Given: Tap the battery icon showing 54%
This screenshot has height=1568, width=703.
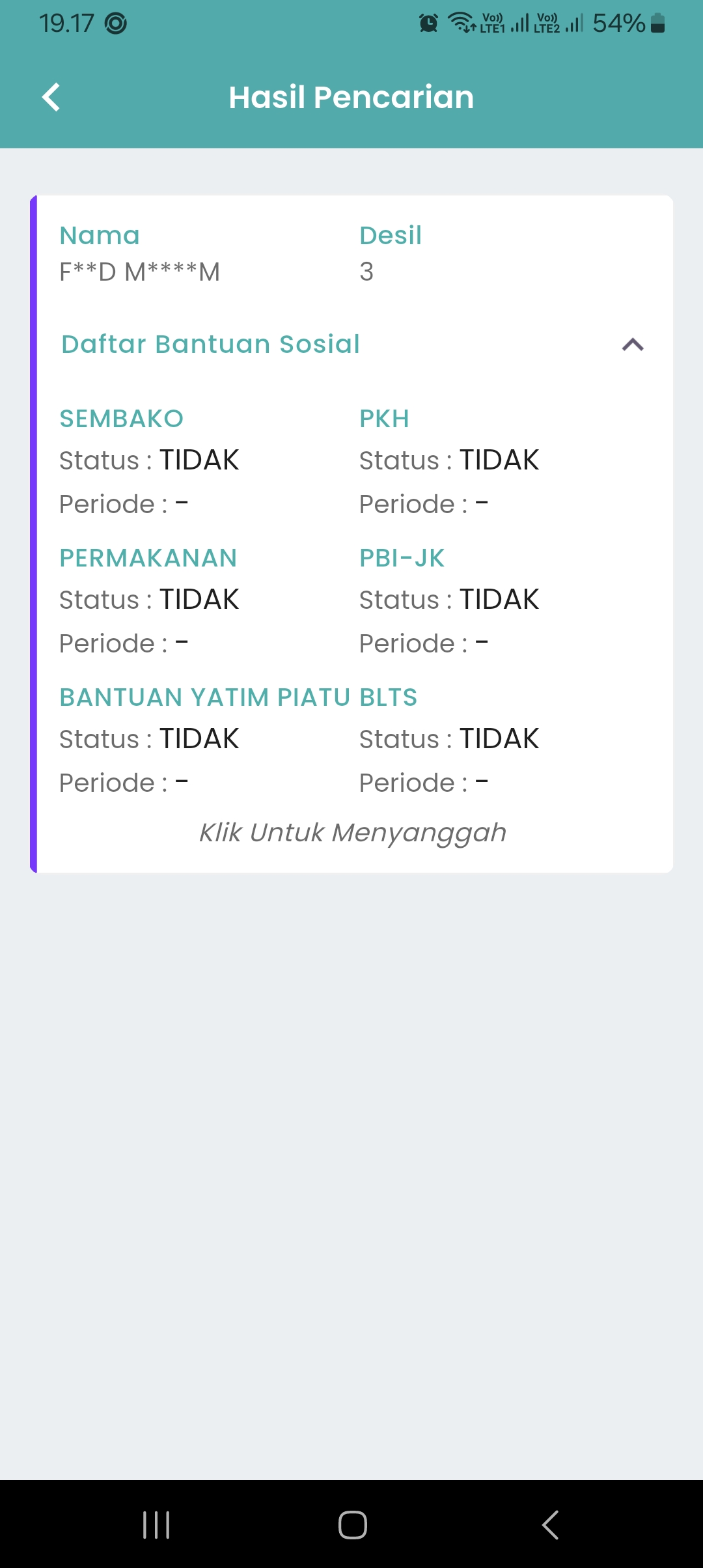Looking at the screenshot, I should pos(657,24).
